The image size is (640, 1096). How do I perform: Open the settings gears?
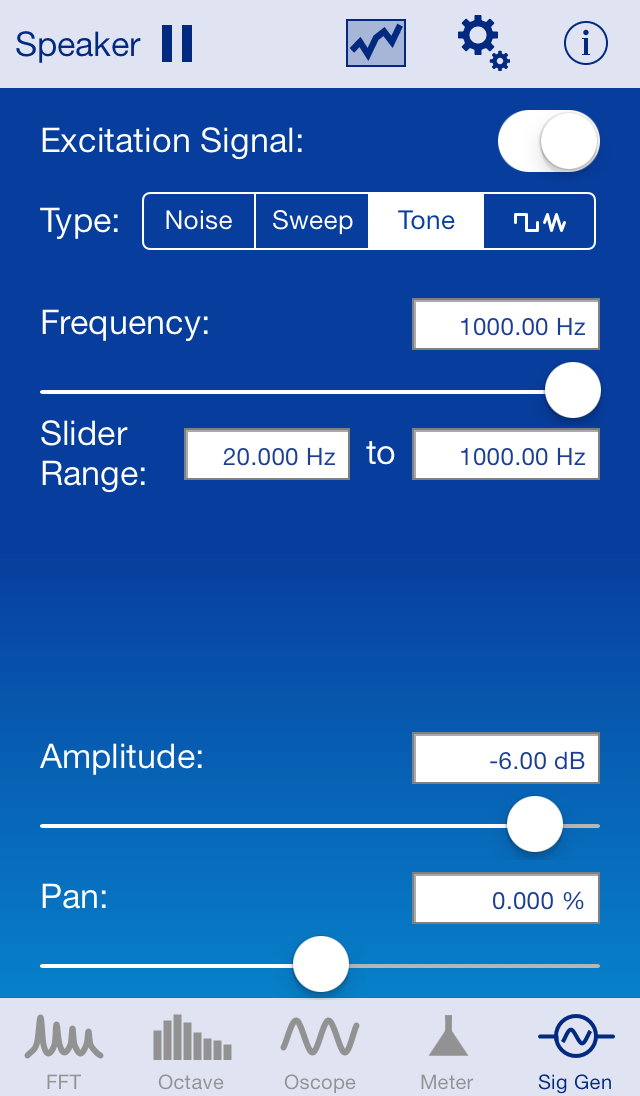483,43
